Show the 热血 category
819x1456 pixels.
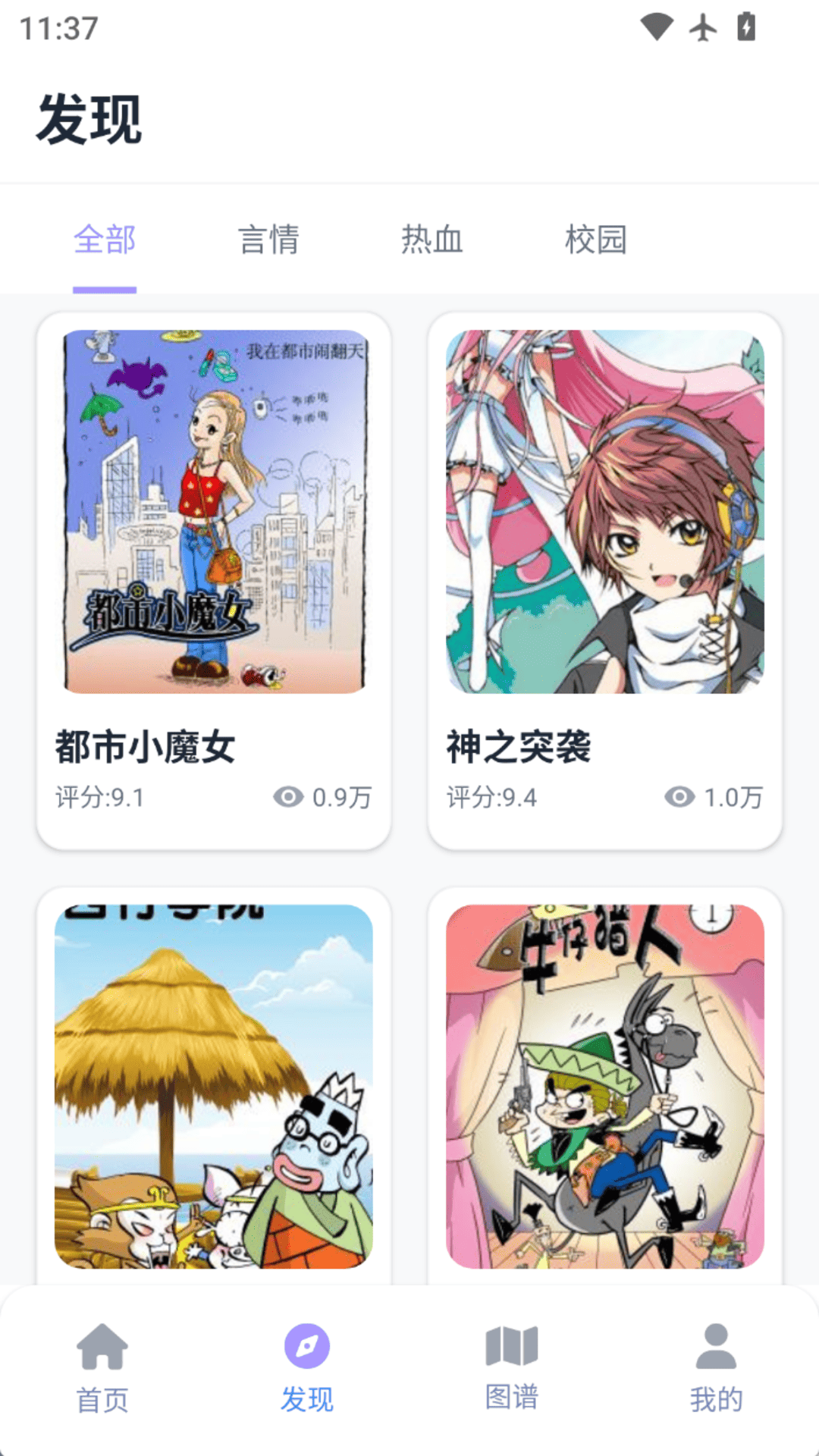point(431,240)
